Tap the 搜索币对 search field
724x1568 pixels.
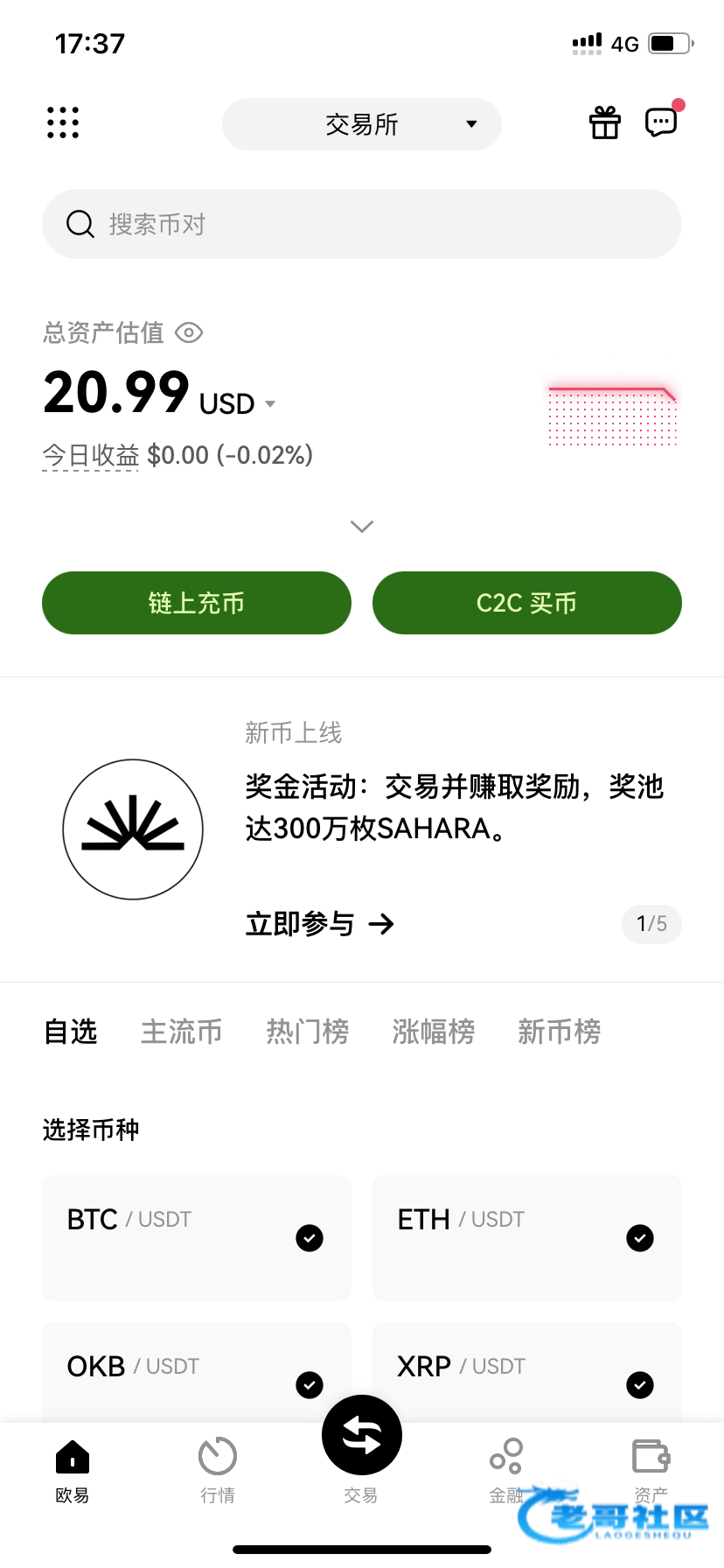click(x=362, y=224)
